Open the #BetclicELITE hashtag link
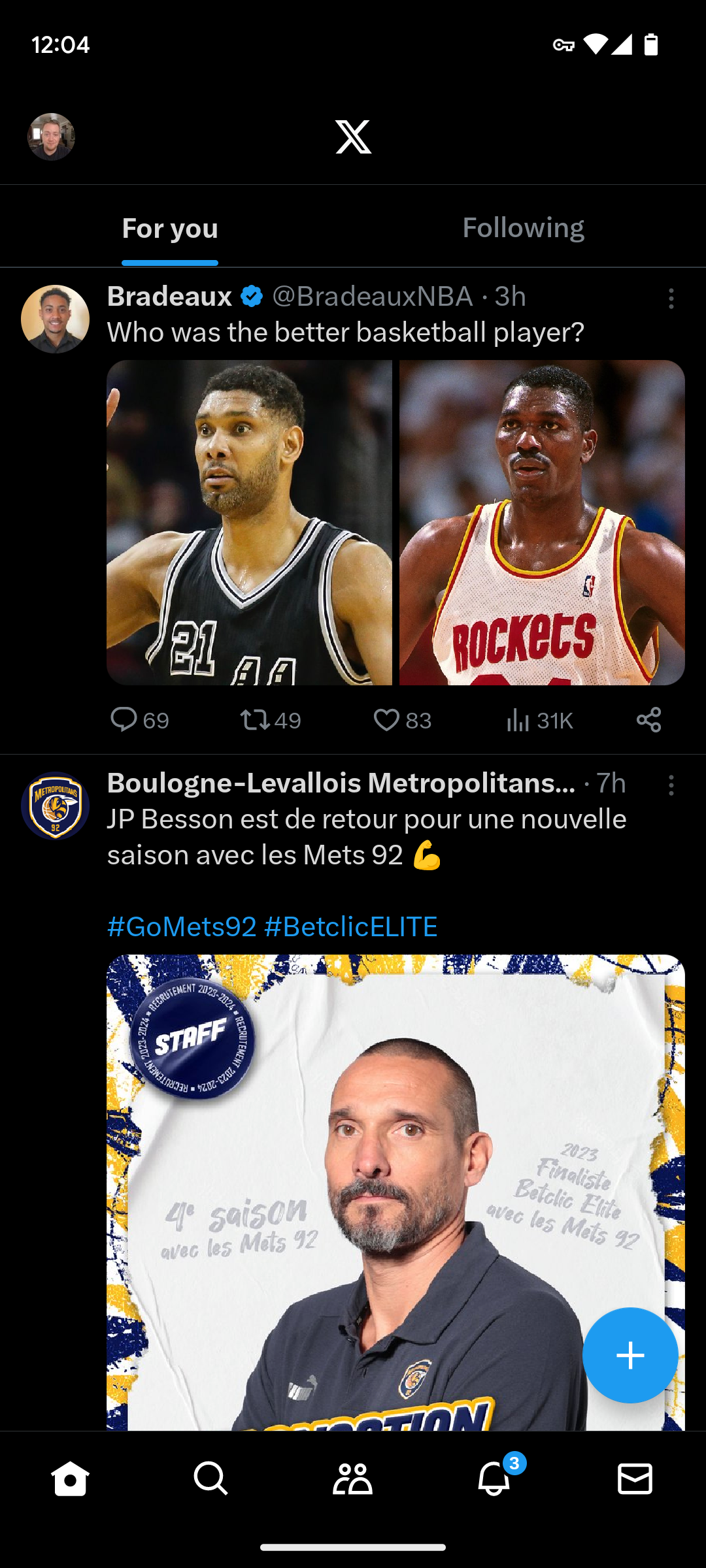This screenshot has width=706, height=1568. pos(351,926)
